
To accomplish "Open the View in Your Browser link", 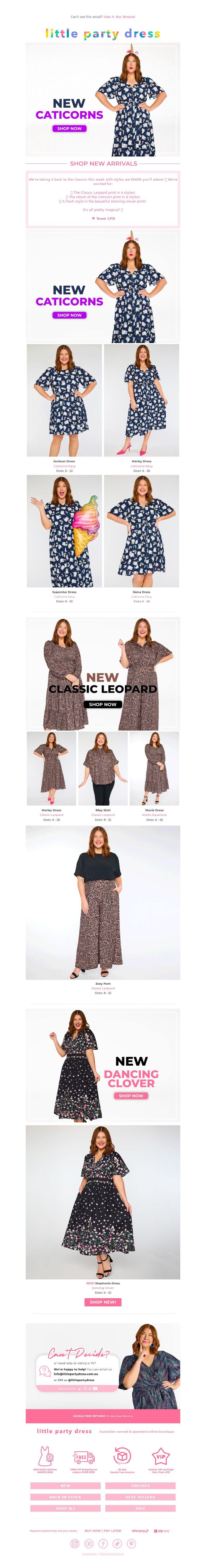I will [x=119, y=17].
